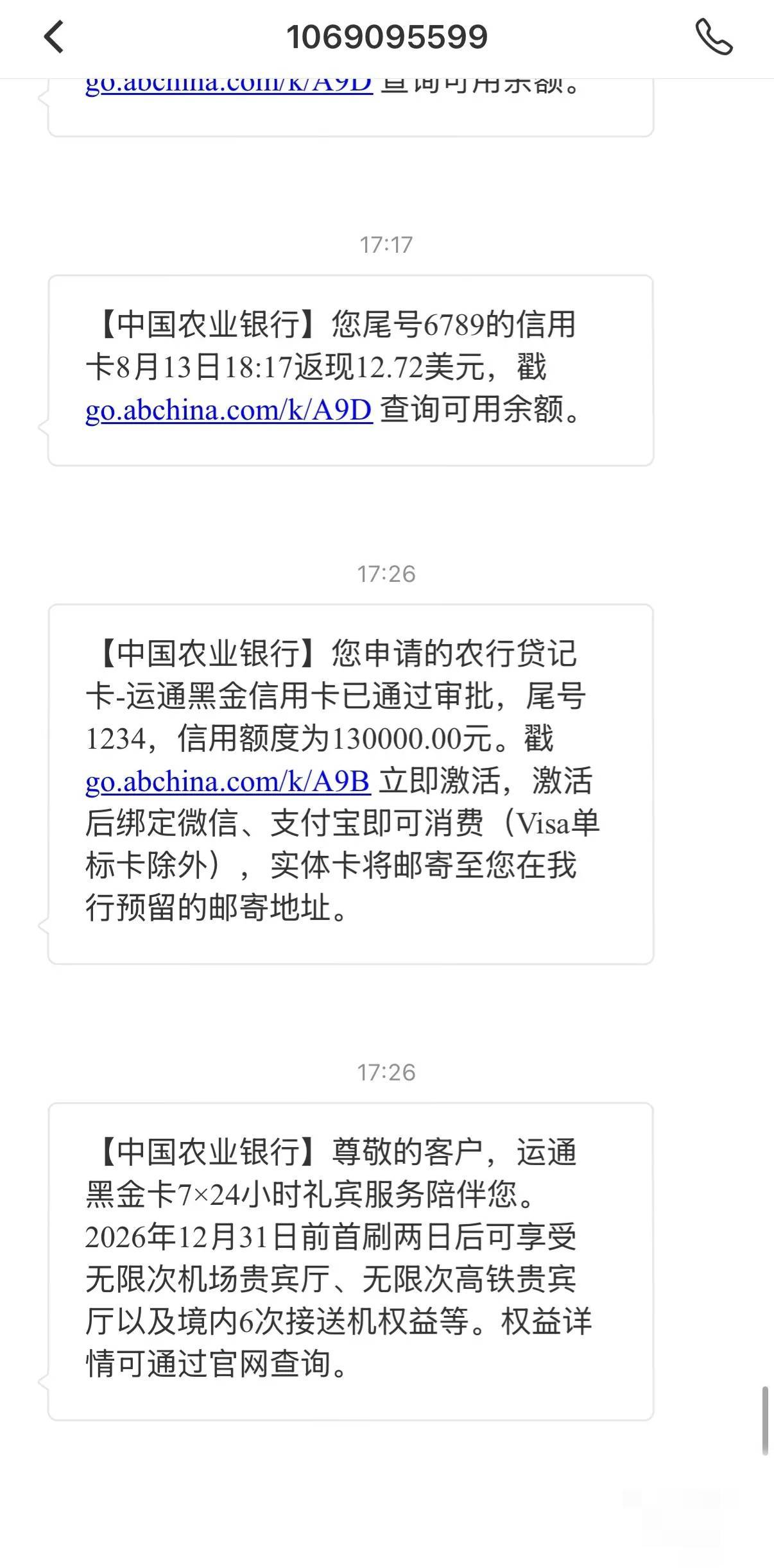774x1568 pixels.
Task: Open the go.abchina.com/k/A9B activation link
Action: pyautogui.click(x=228, y=781)
